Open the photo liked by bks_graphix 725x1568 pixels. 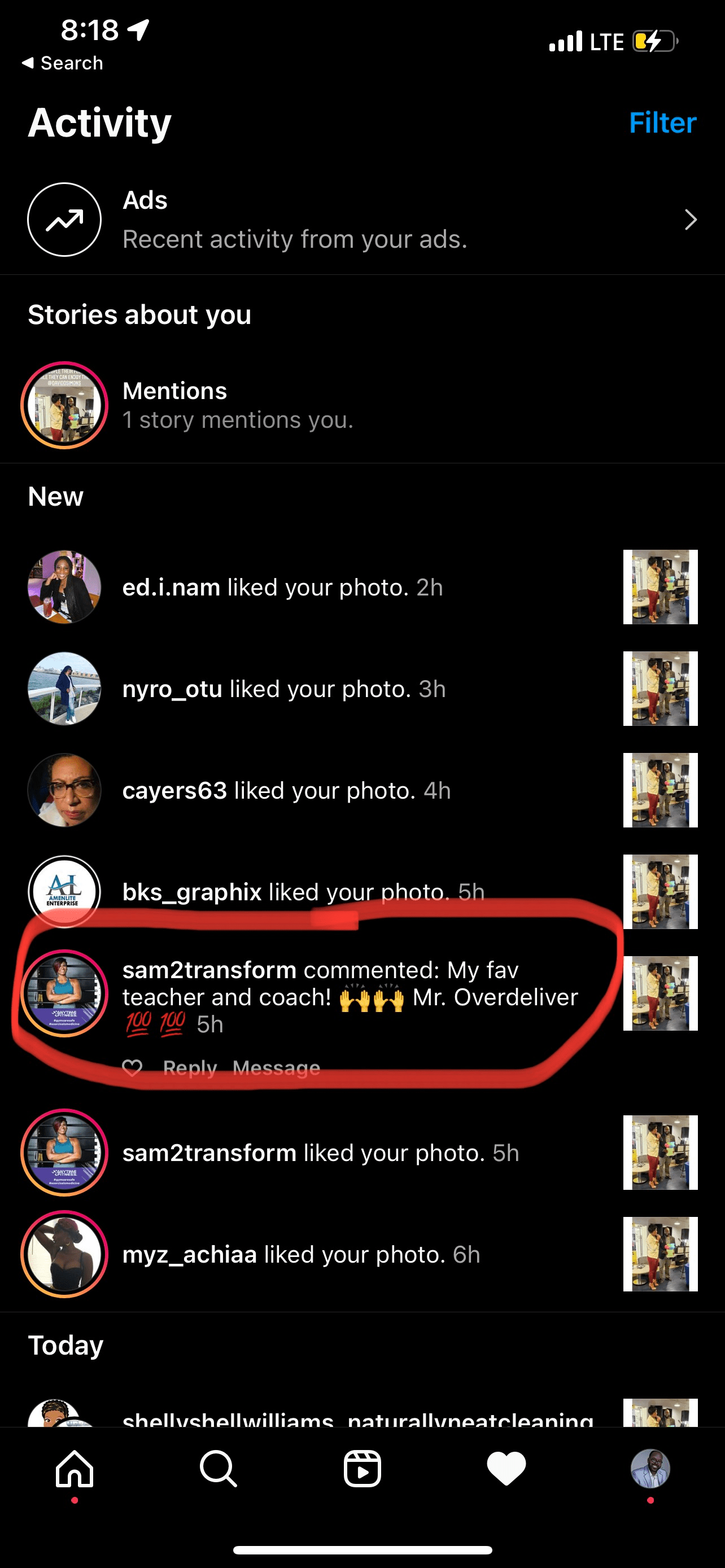click(660, 891)
